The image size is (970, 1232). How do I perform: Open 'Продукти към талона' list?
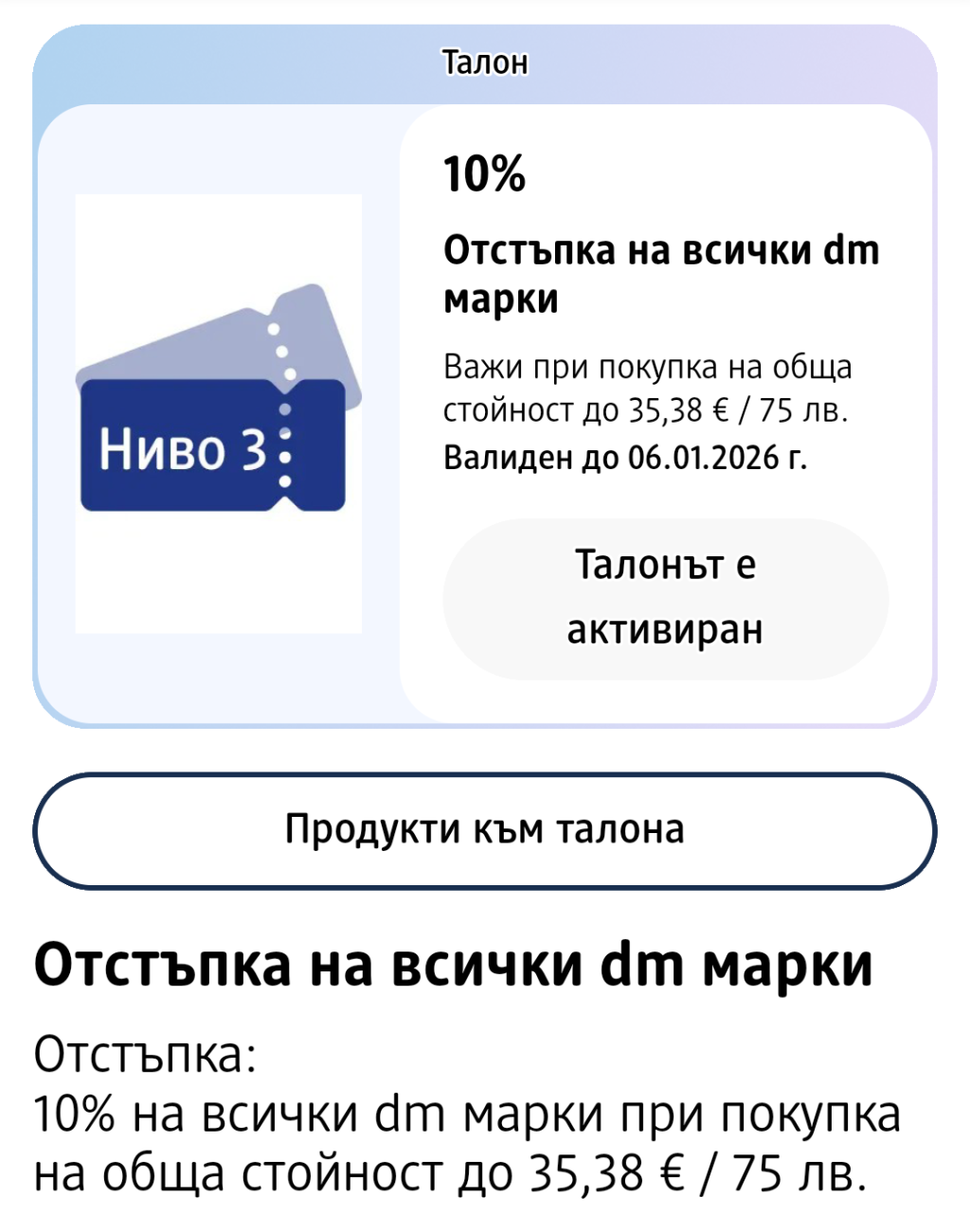[x=484, y=830]
